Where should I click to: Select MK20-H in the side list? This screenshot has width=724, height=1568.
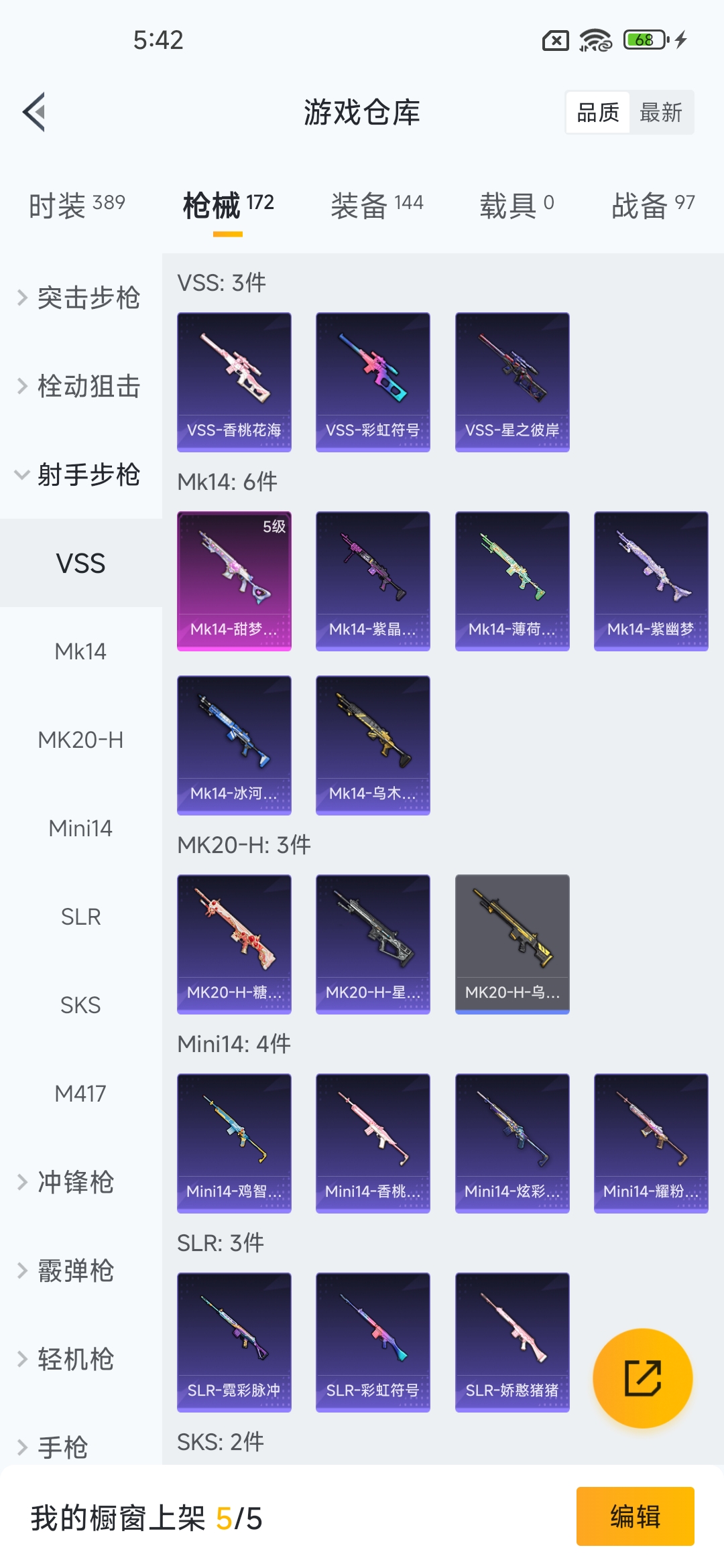pos(80,740)
